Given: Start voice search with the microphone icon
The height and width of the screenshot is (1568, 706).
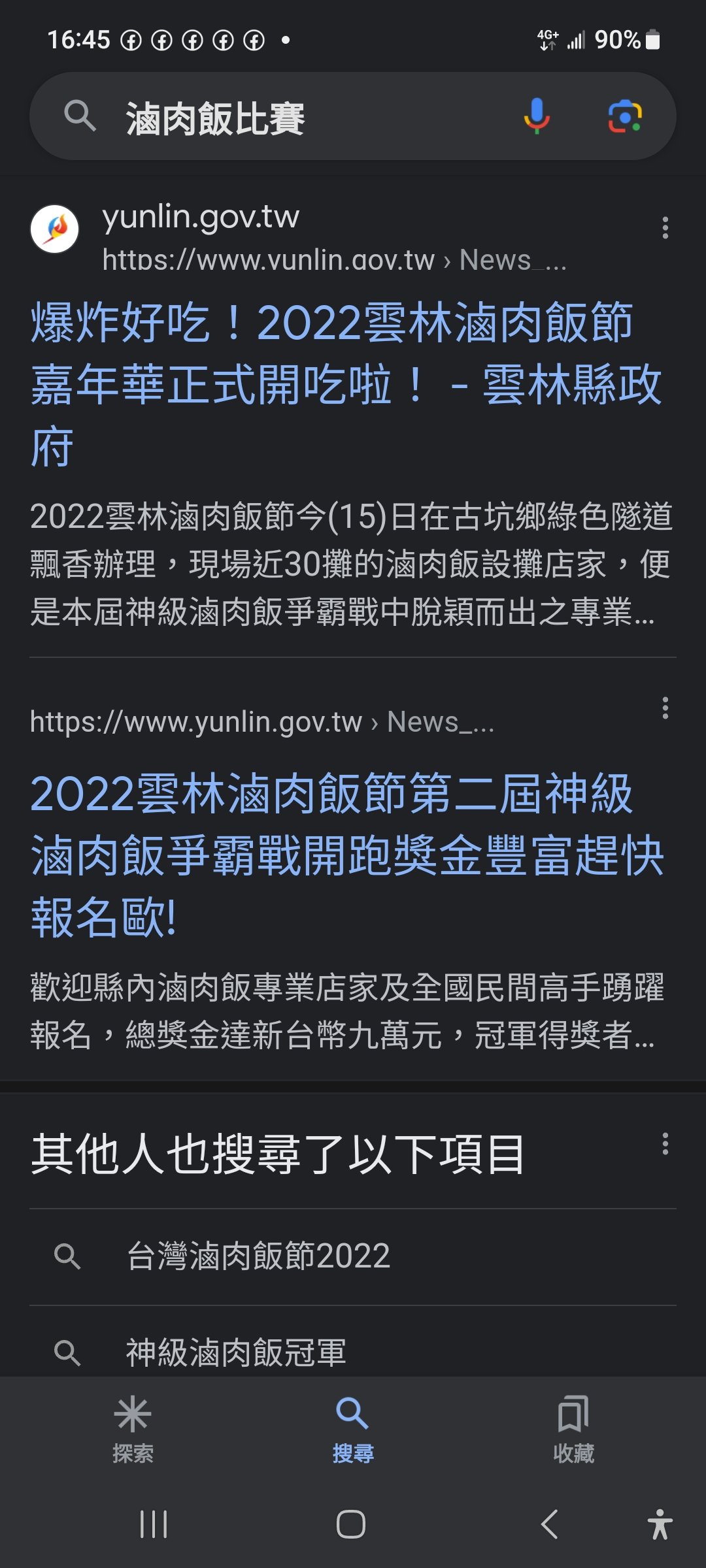Looking at the screenshot, I should pos(537,116).
